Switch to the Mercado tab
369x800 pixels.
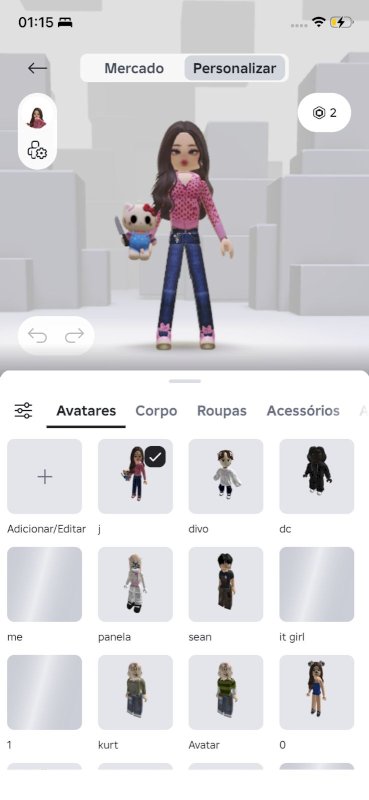point(134,68)
